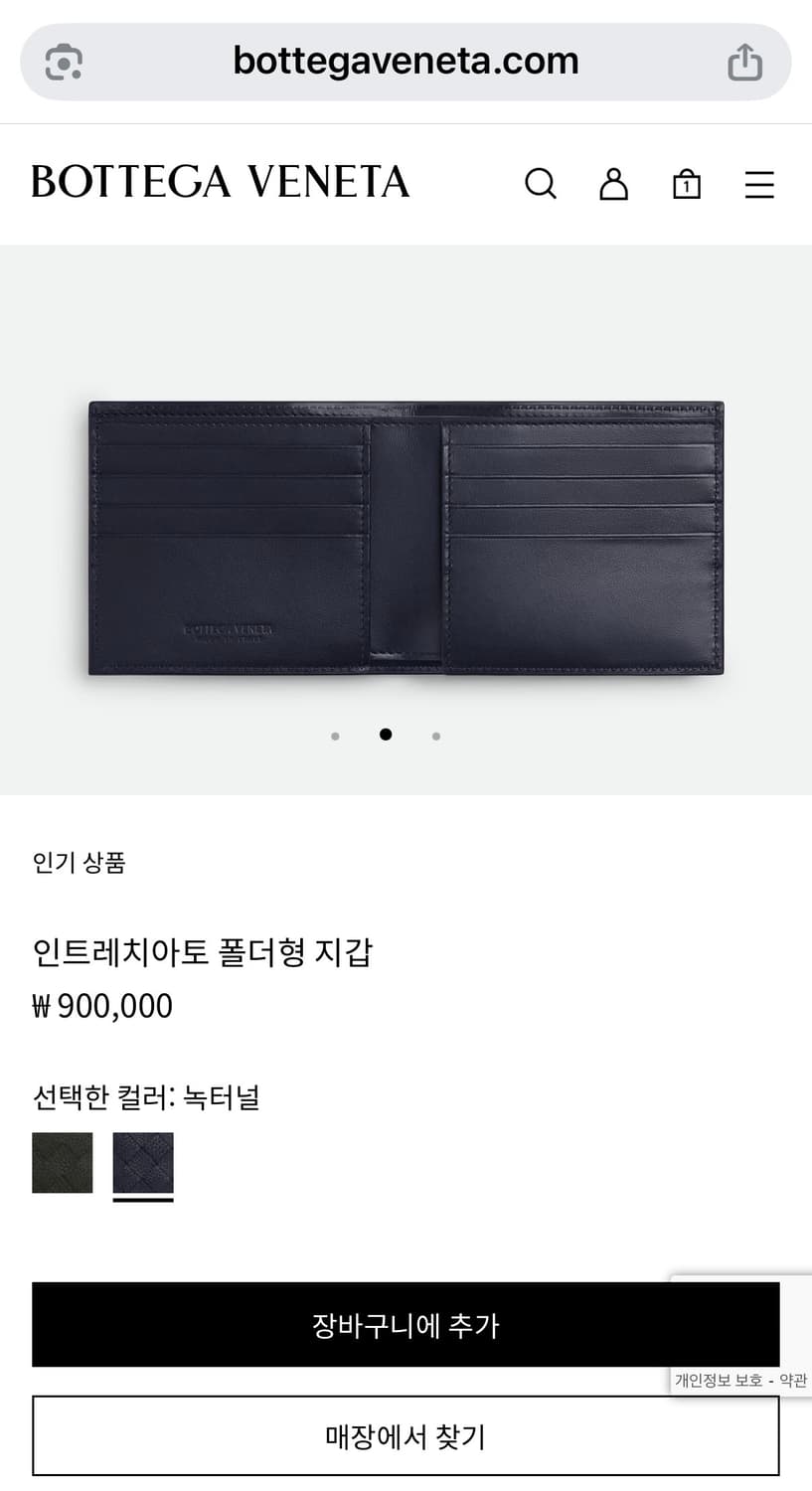Screen dimensions: 812x1491
Task: Open the search icon
Action: 541,184
